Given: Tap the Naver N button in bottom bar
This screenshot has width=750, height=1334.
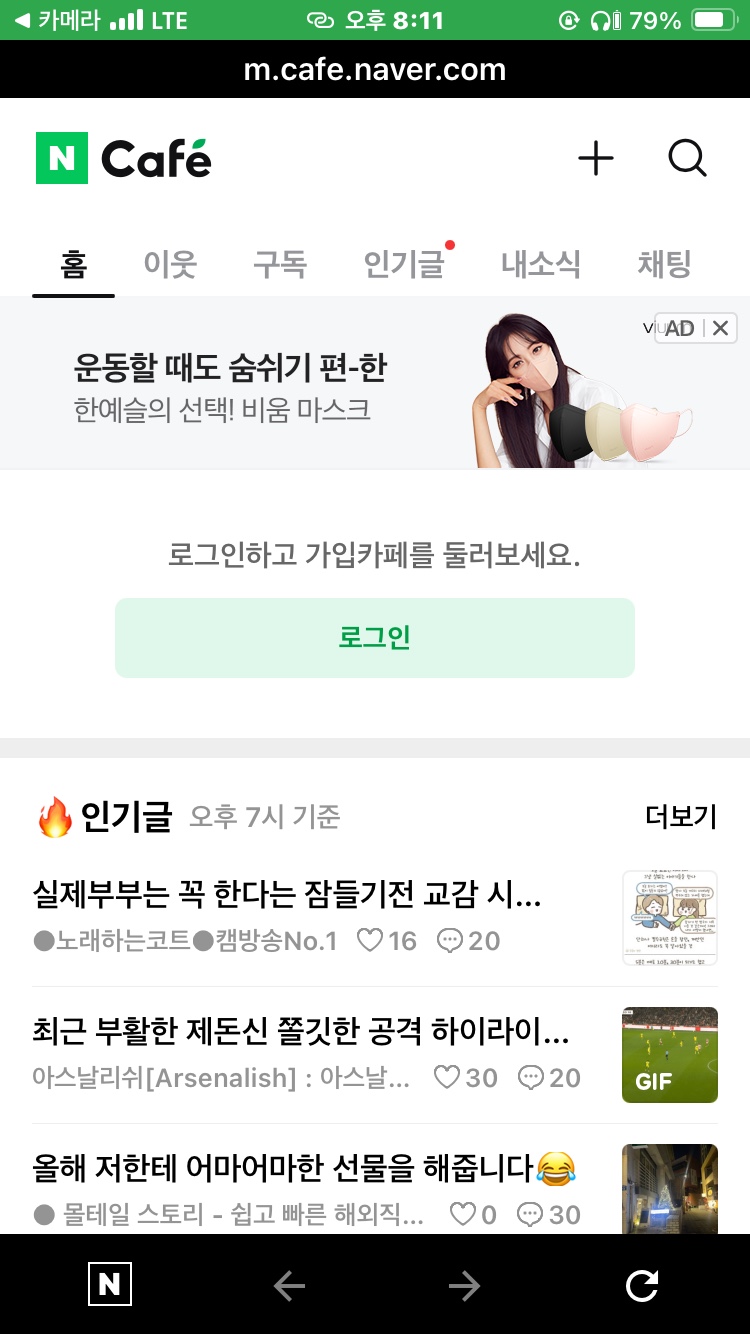Looking at the screenshot, I should [x=109, y=1285].
